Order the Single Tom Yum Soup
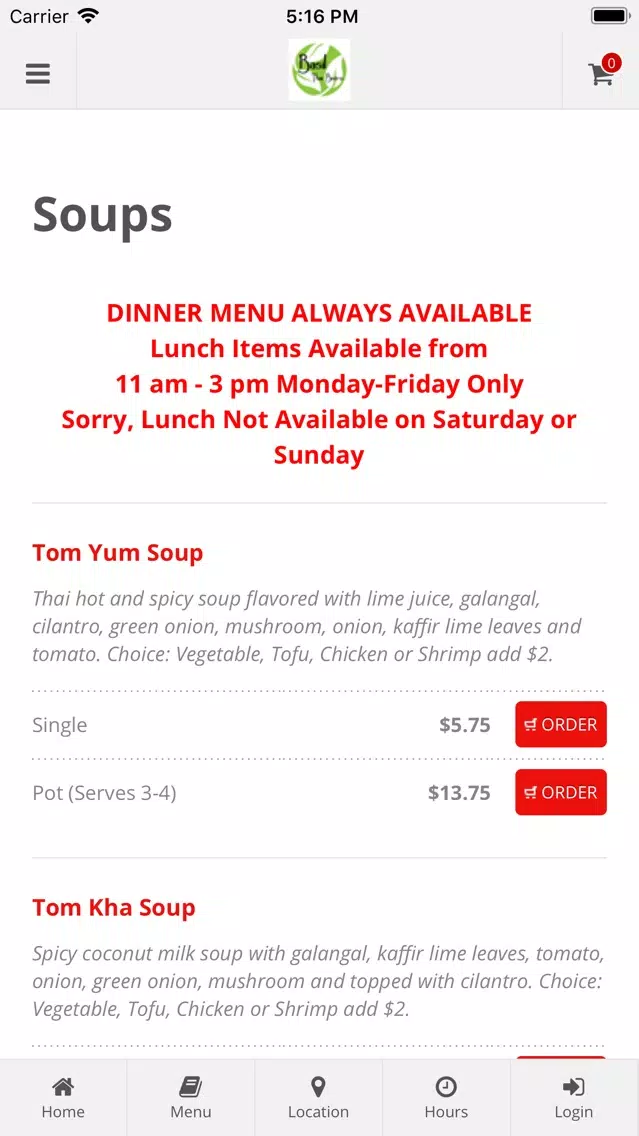 coord(561,724)
